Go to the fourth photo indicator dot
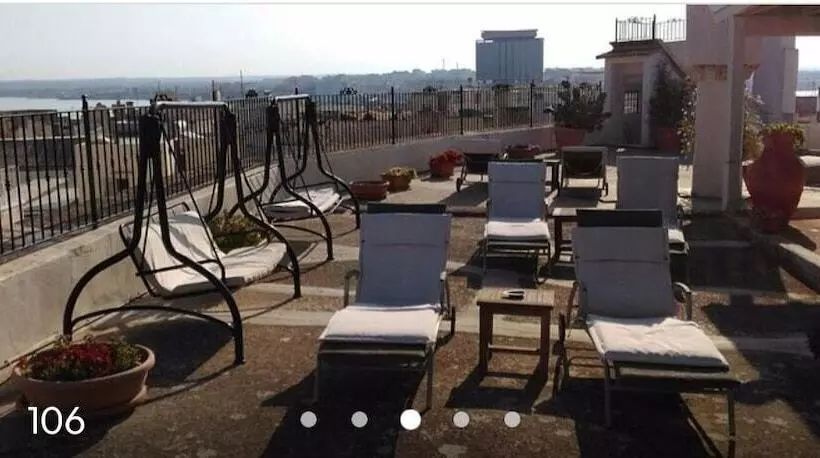This screenshot has width=820, height=458. pyautogui.click(x=461, y=419)
